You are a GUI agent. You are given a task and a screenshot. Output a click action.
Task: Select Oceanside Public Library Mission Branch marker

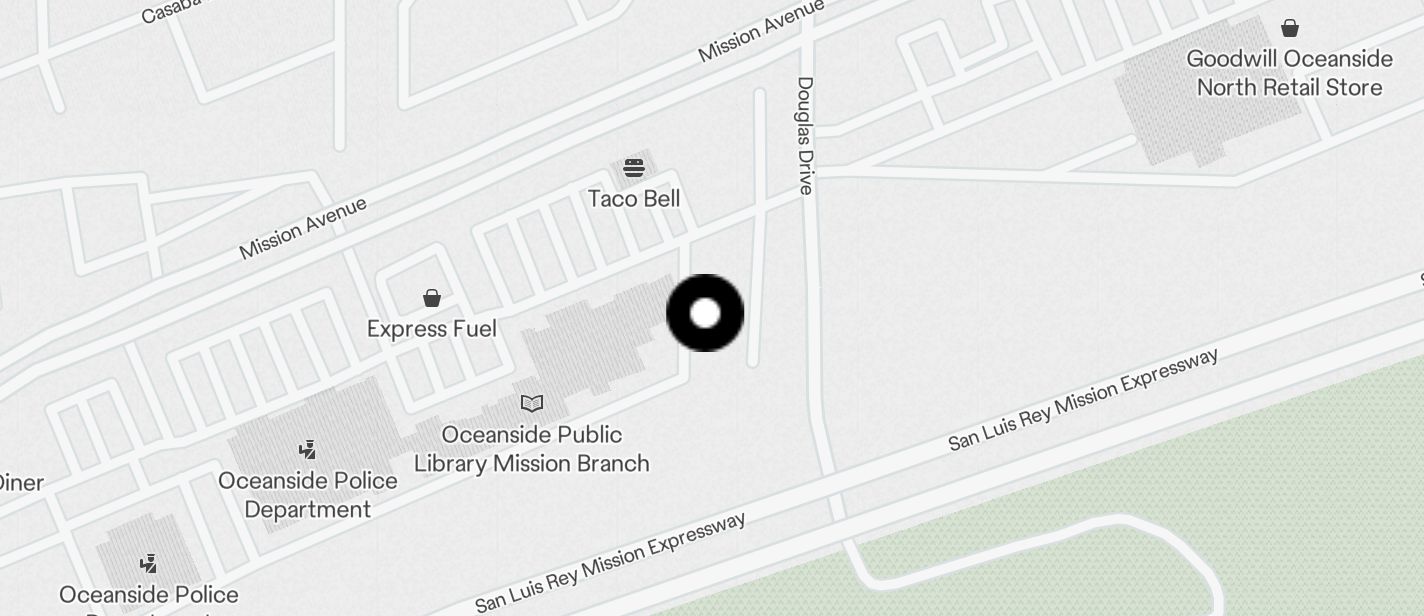pos(532,404)
